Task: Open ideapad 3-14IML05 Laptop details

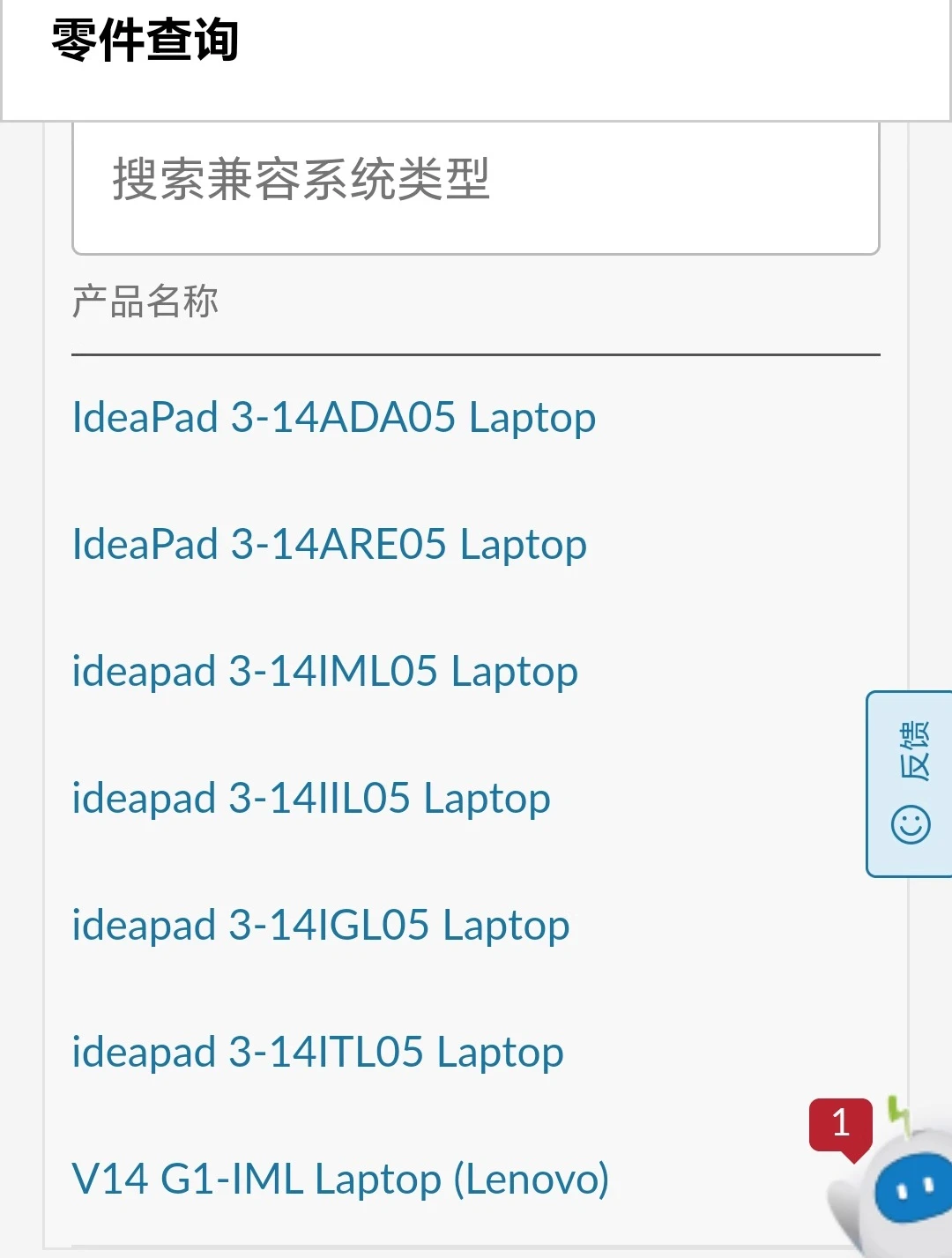Action: (x=324, y=670)
